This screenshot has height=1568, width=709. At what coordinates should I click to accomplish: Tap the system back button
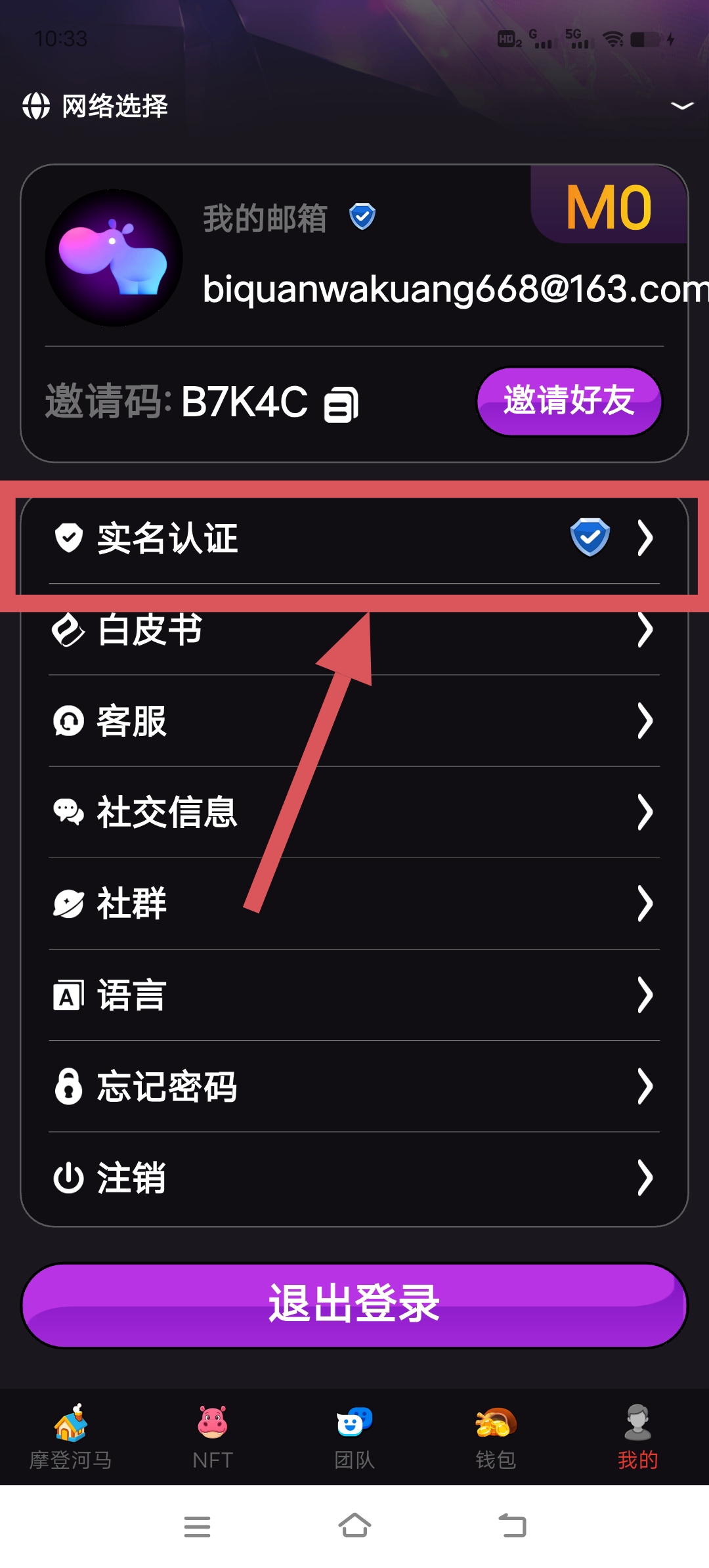tap(513, 1526)
